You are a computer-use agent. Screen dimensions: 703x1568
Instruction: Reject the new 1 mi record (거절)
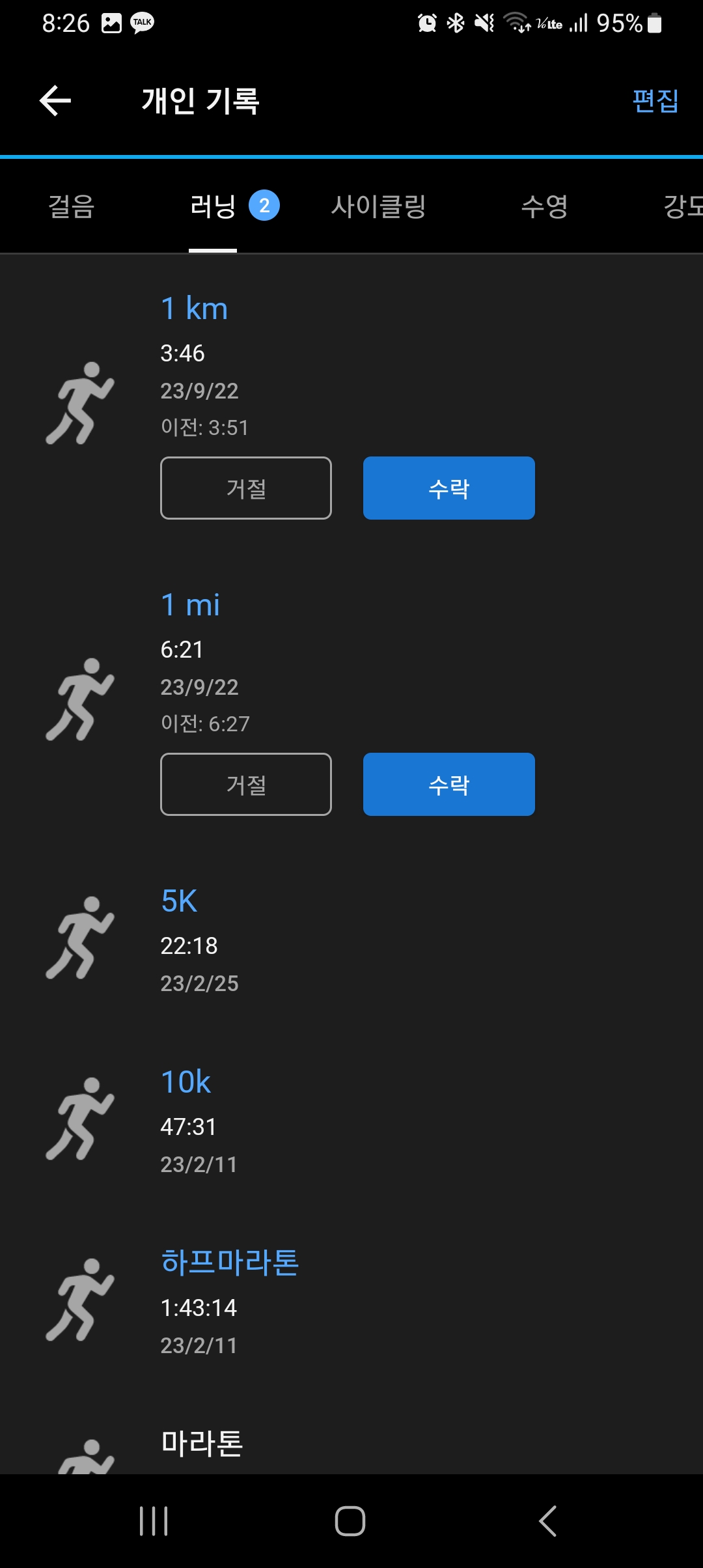click(246, 784)
